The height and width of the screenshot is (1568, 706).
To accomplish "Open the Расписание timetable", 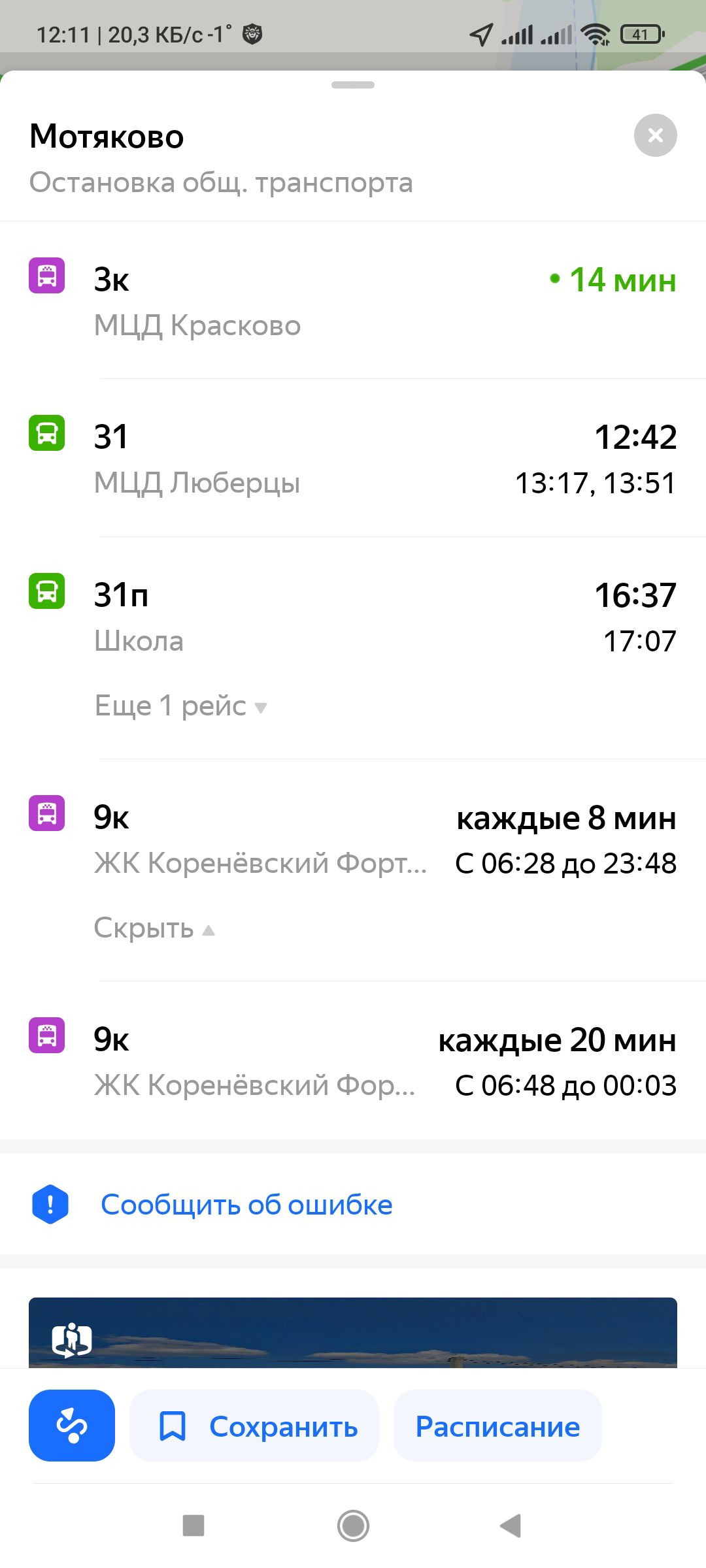I will (497, 1426).
